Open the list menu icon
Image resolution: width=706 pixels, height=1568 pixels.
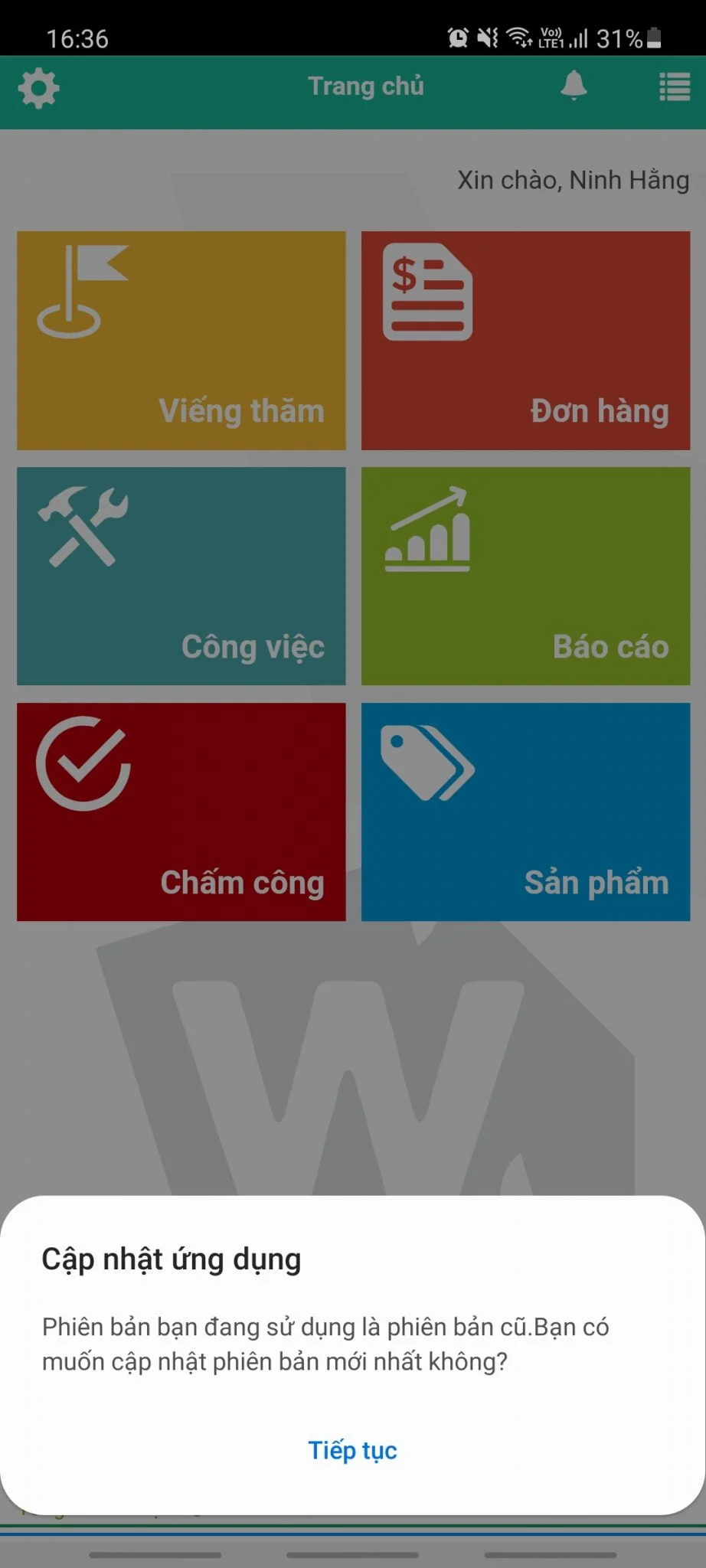click(x=675, y=87)
